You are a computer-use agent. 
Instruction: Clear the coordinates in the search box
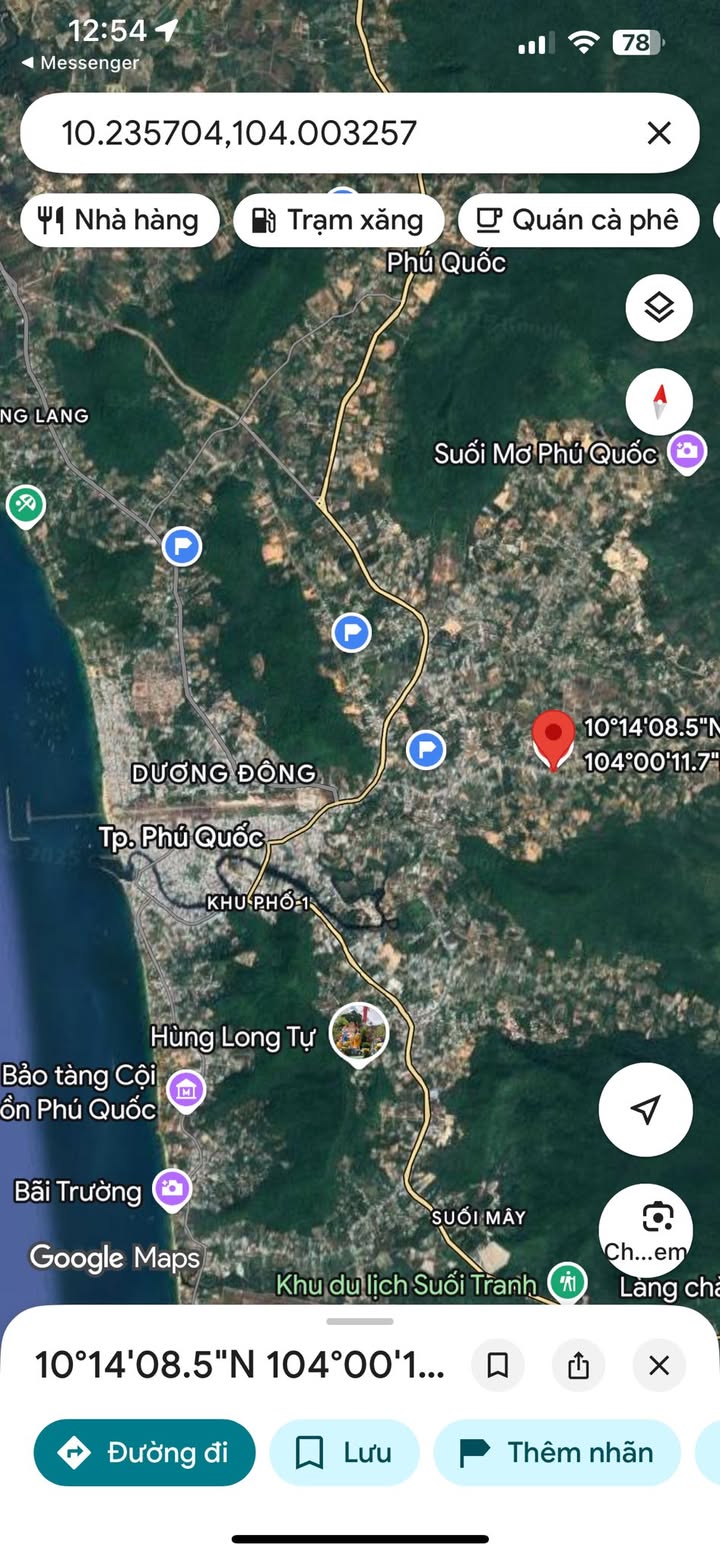click(658, 133)
